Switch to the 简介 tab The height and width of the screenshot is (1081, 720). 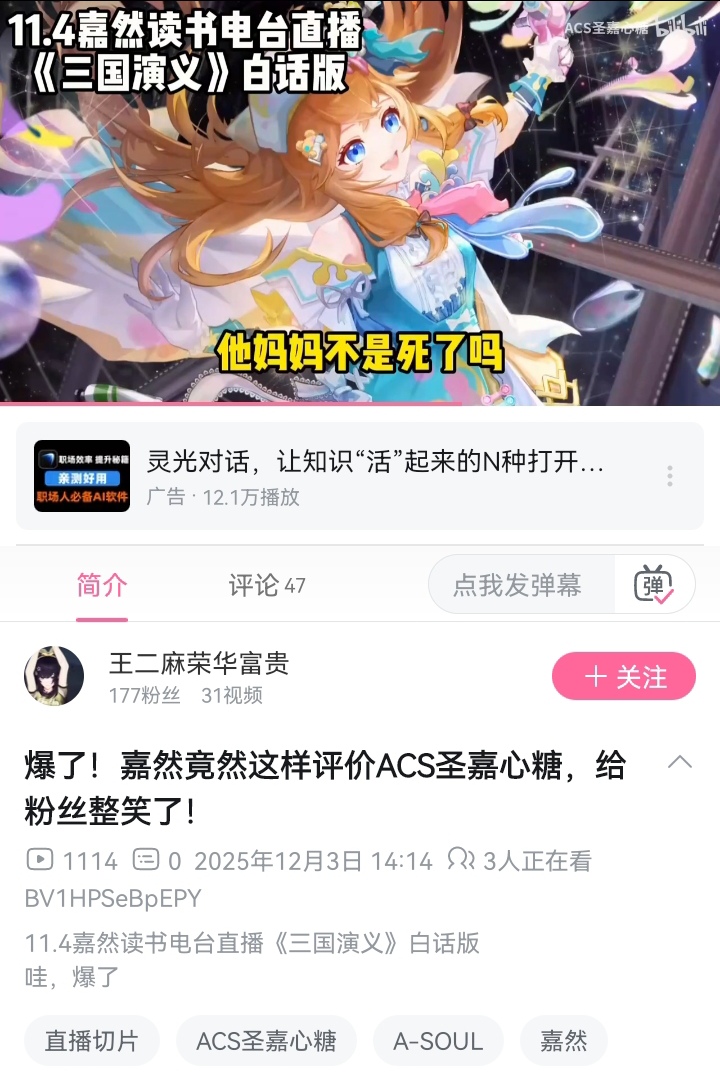coord(102,585)
